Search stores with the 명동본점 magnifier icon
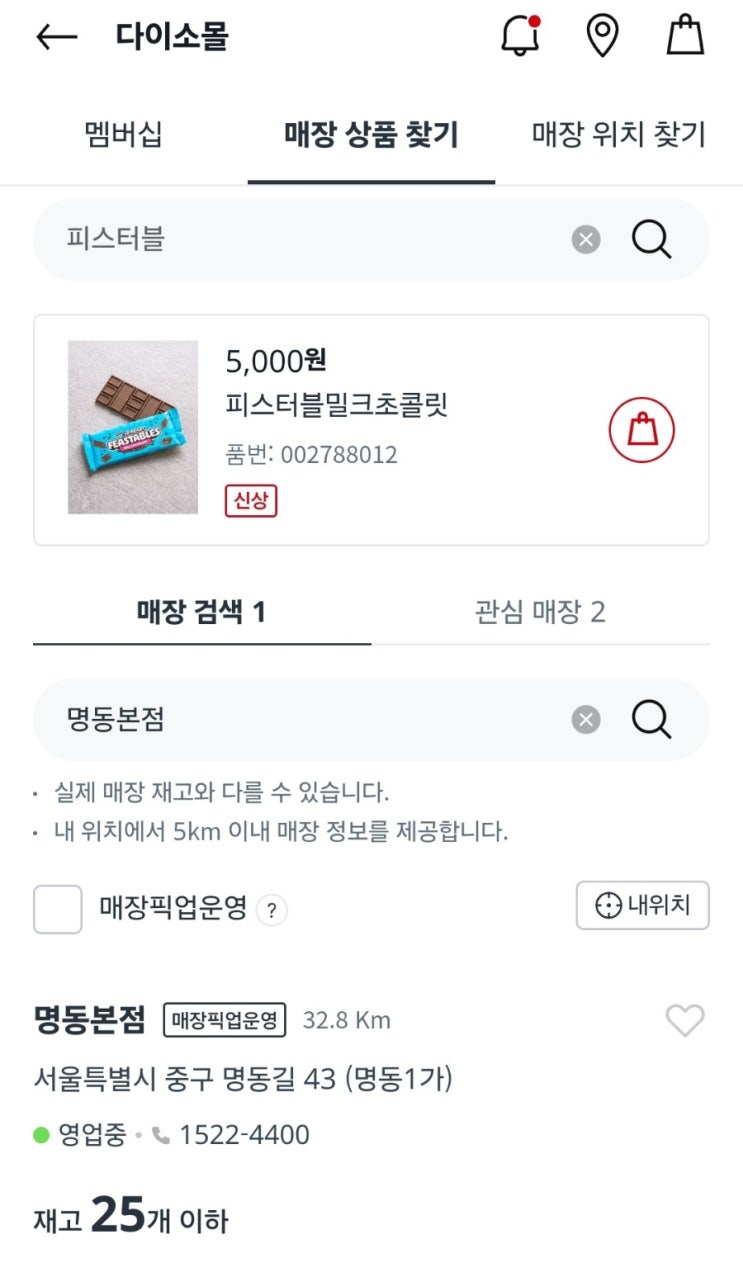The width and height of the screenshot is (743, 1272). [651, 720]
